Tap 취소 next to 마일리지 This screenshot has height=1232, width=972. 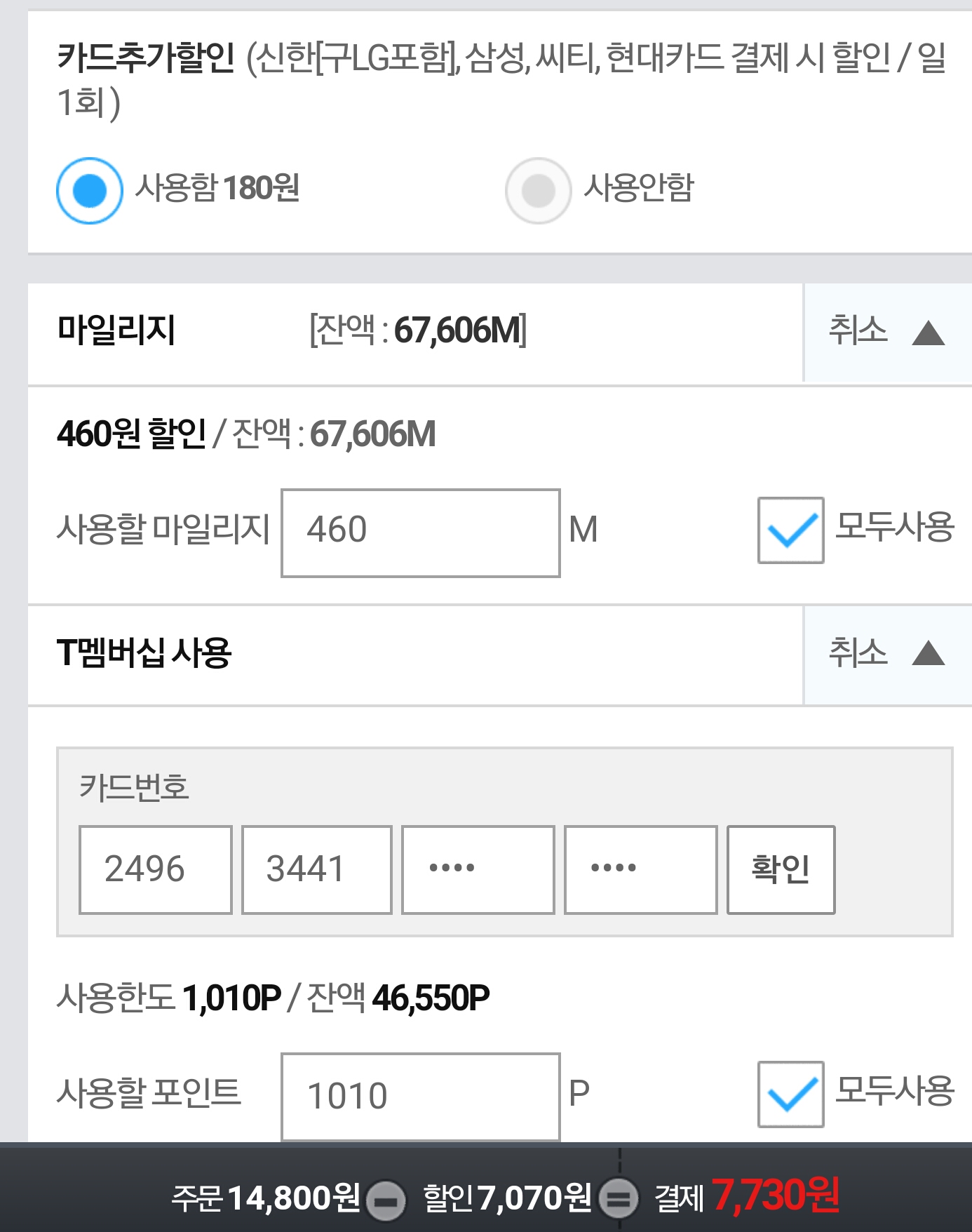pos(886,332)
